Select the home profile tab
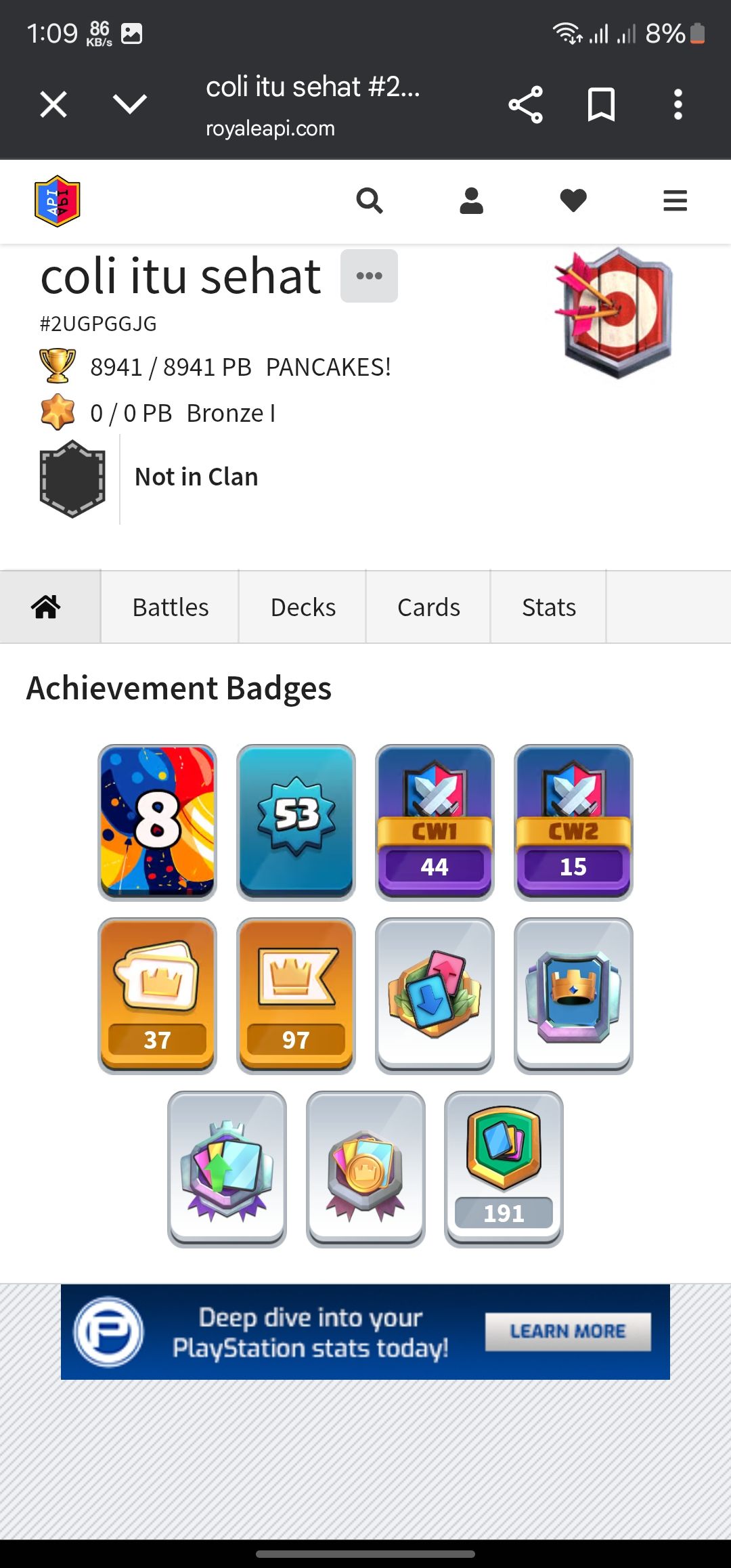This screenshot has height=1568, width=731. 46,607
